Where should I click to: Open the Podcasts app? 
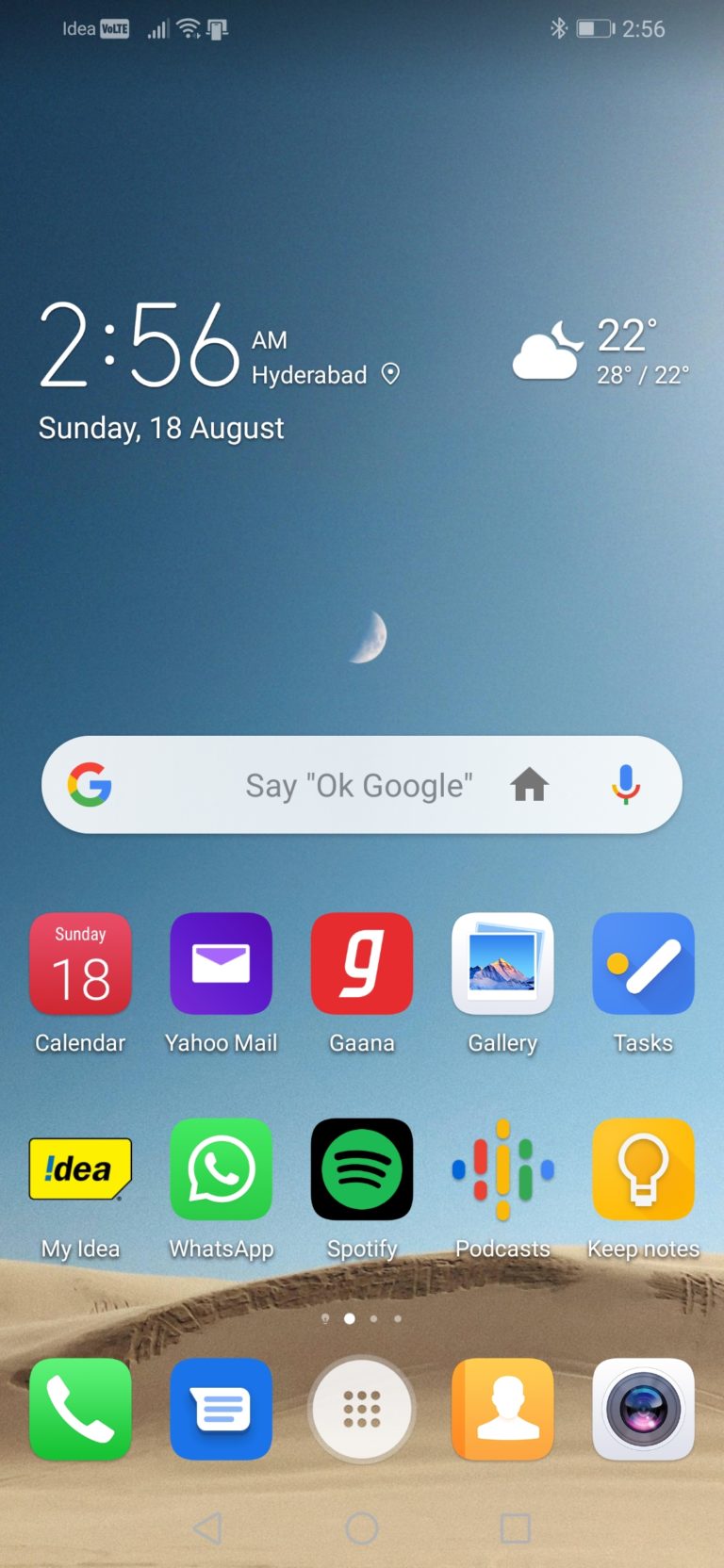click(x=502, y=1169)
